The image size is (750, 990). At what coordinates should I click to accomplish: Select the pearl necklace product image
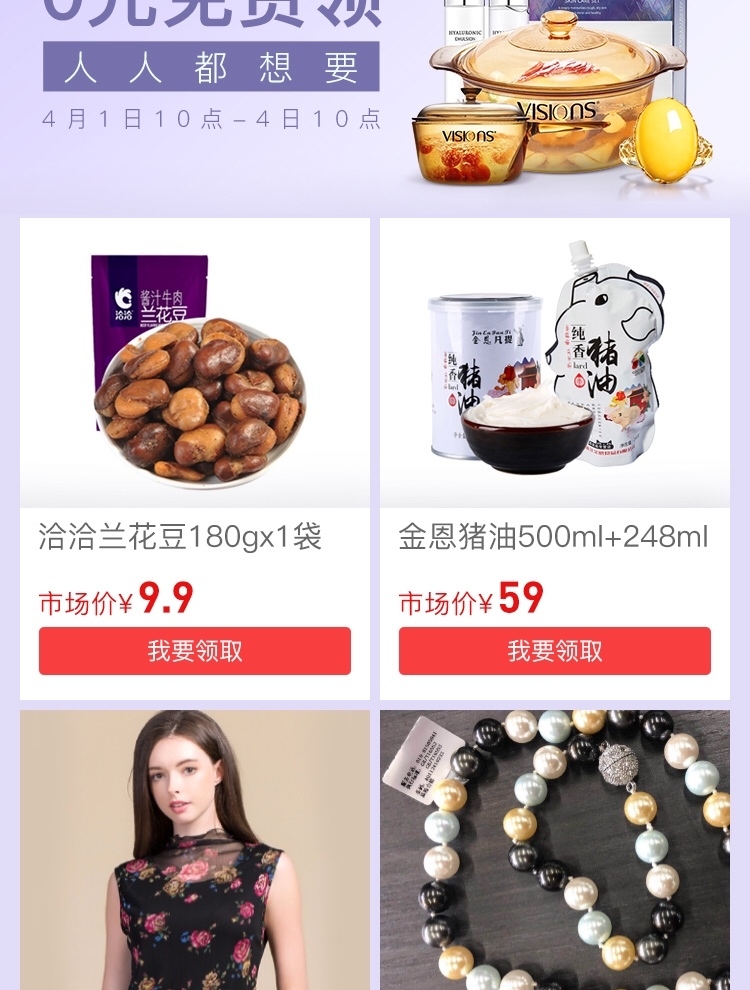[555, 850]
